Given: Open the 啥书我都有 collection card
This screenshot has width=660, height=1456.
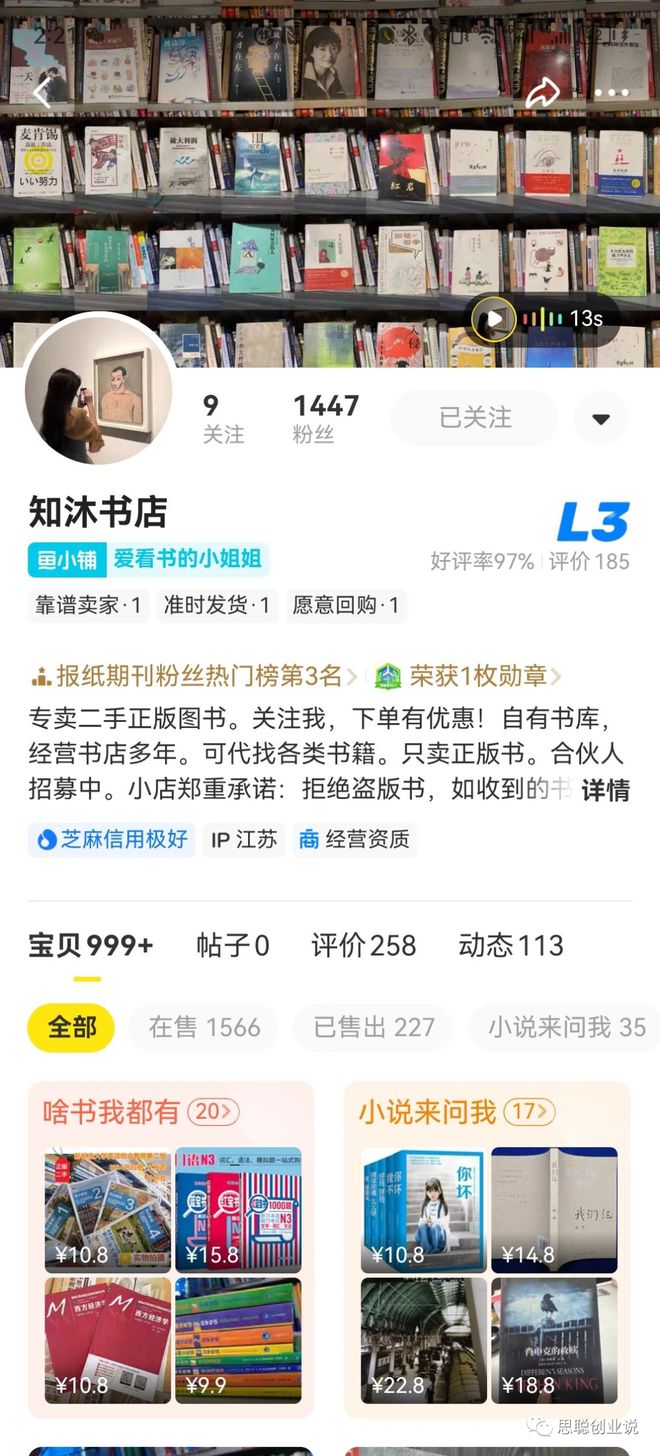Looking at the screenshot, I should [171, 1249].
